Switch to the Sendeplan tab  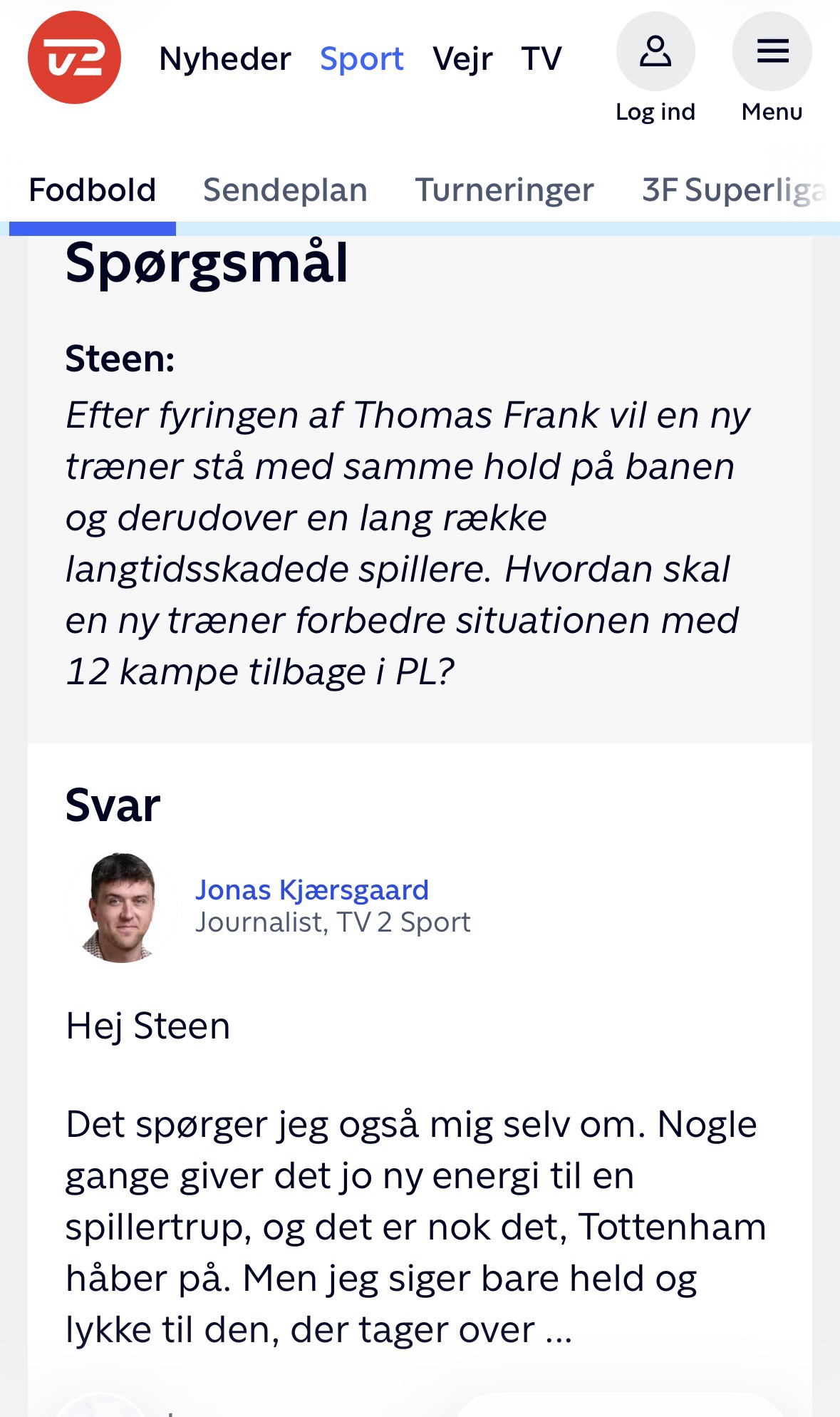285,190
